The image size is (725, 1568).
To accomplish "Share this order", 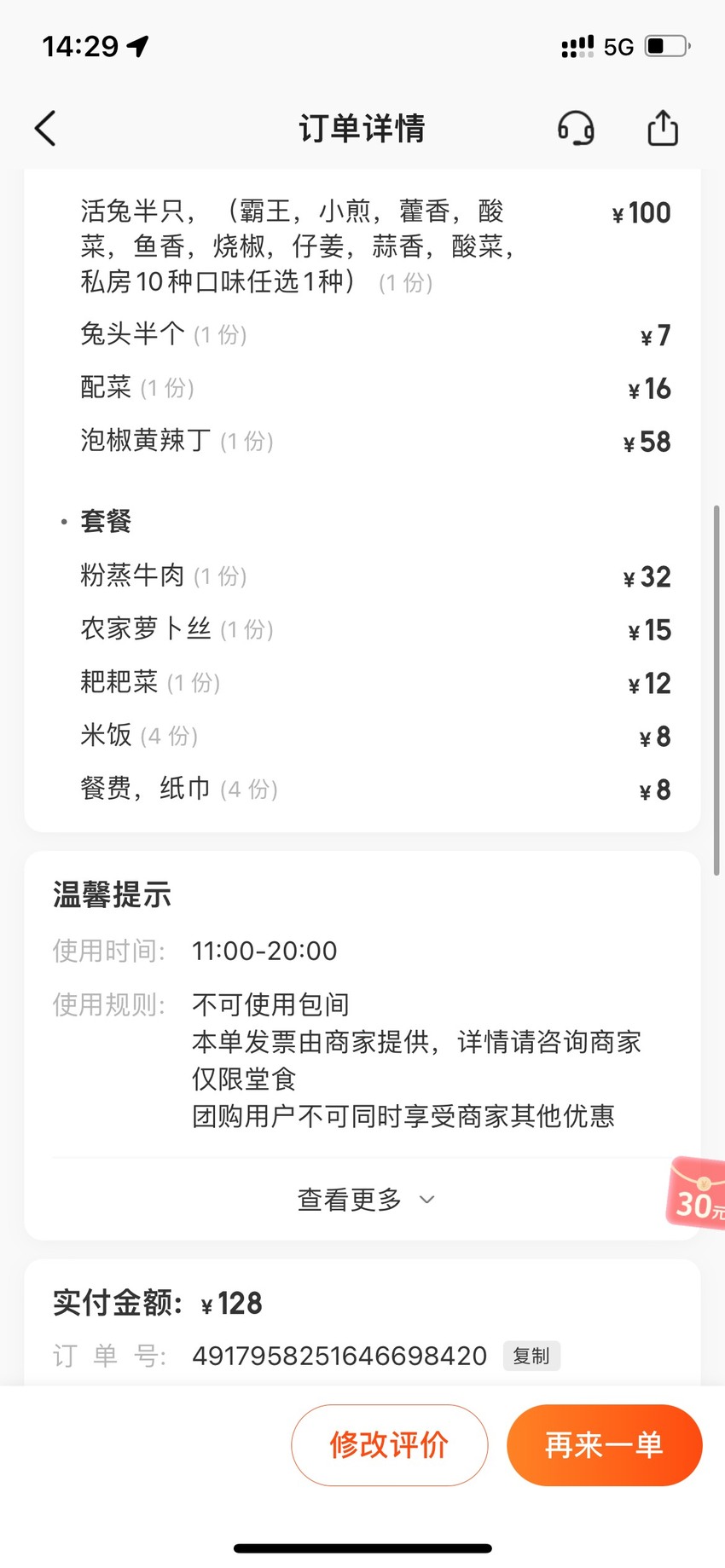I will click(663, 129).
